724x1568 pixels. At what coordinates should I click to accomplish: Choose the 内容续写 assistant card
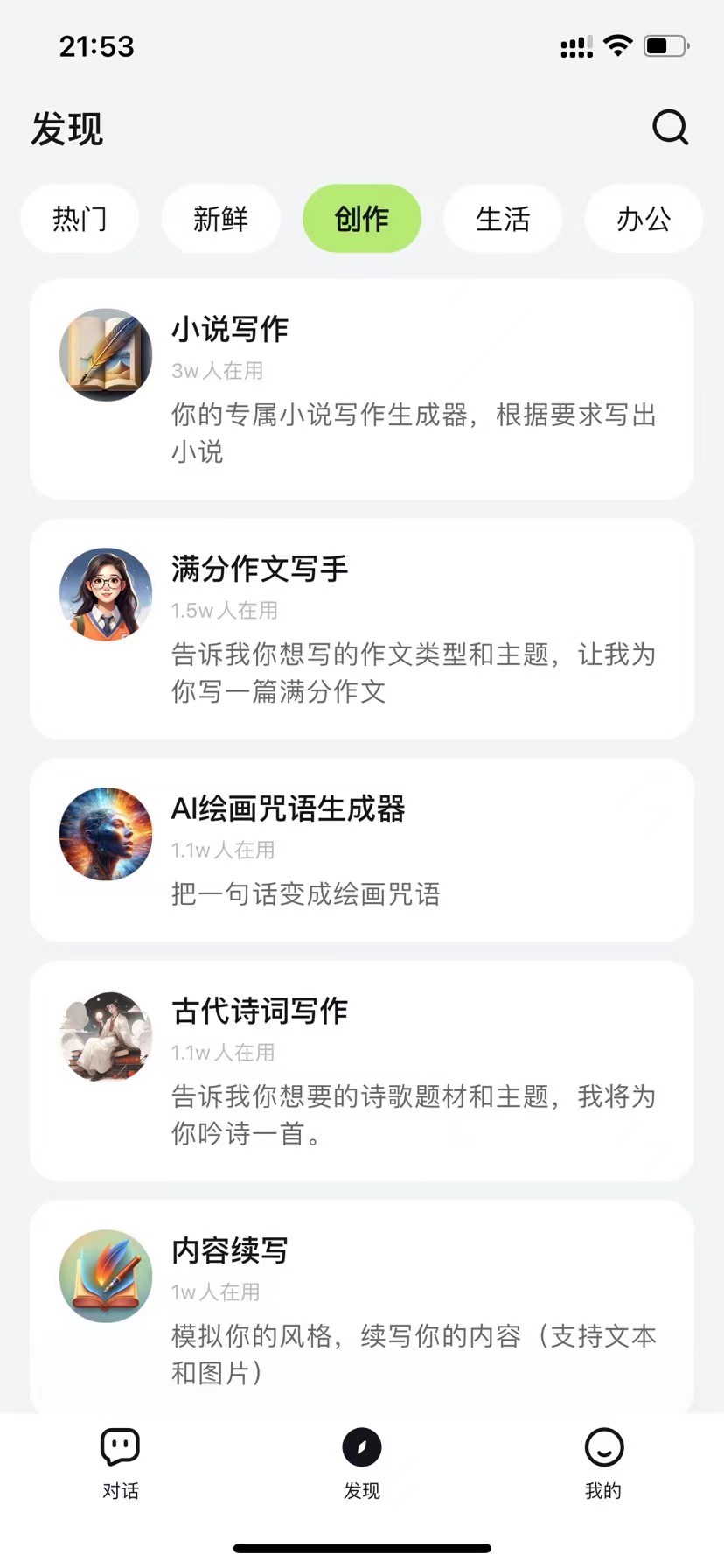362,1308
